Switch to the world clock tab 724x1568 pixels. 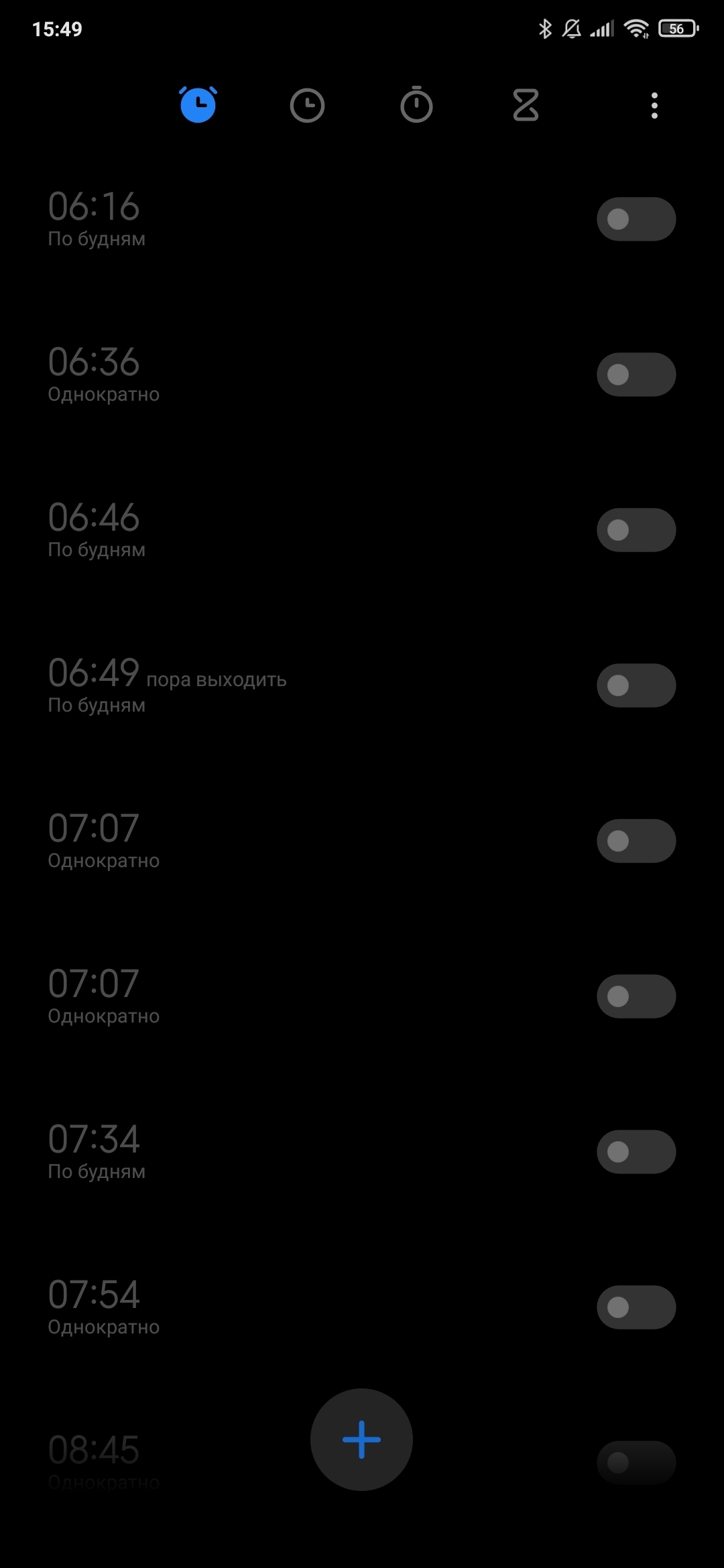point(307,106)
